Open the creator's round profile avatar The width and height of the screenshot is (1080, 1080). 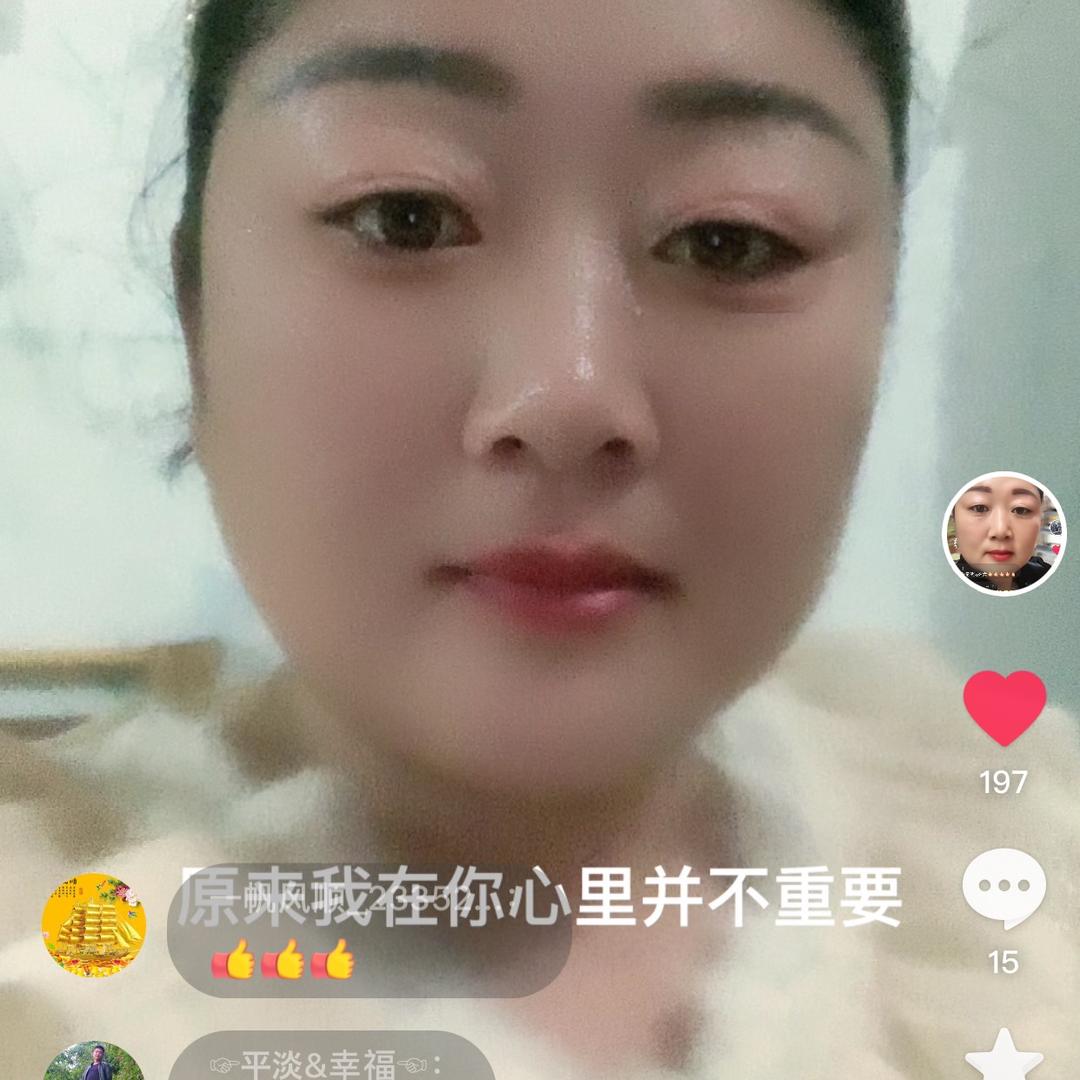[x=1004, y=533]
